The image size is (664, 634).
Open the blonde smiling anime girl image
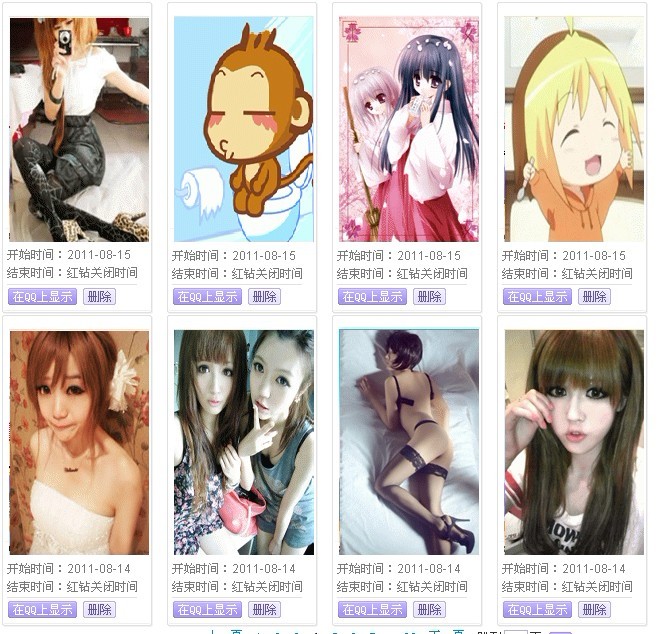click(x=574, y=128)
